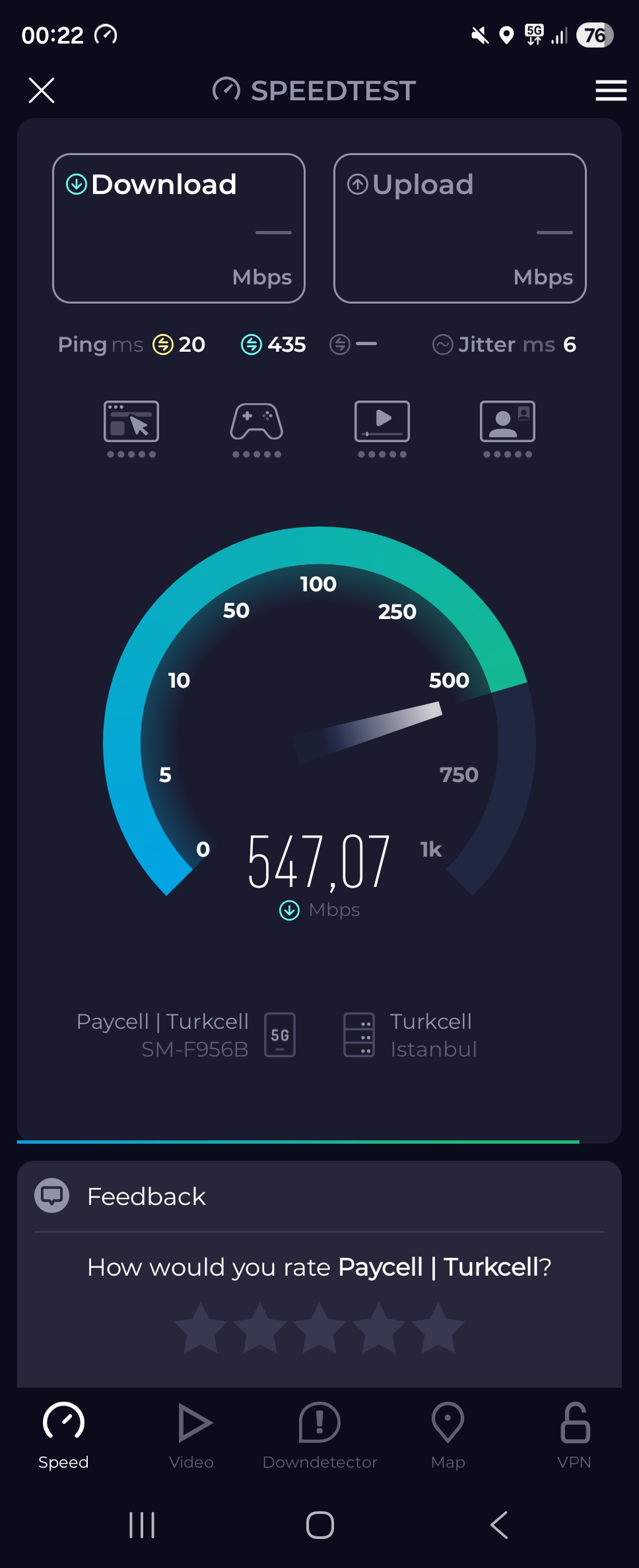Rate Paycell | Turkcell three stars

point(319,1328)
